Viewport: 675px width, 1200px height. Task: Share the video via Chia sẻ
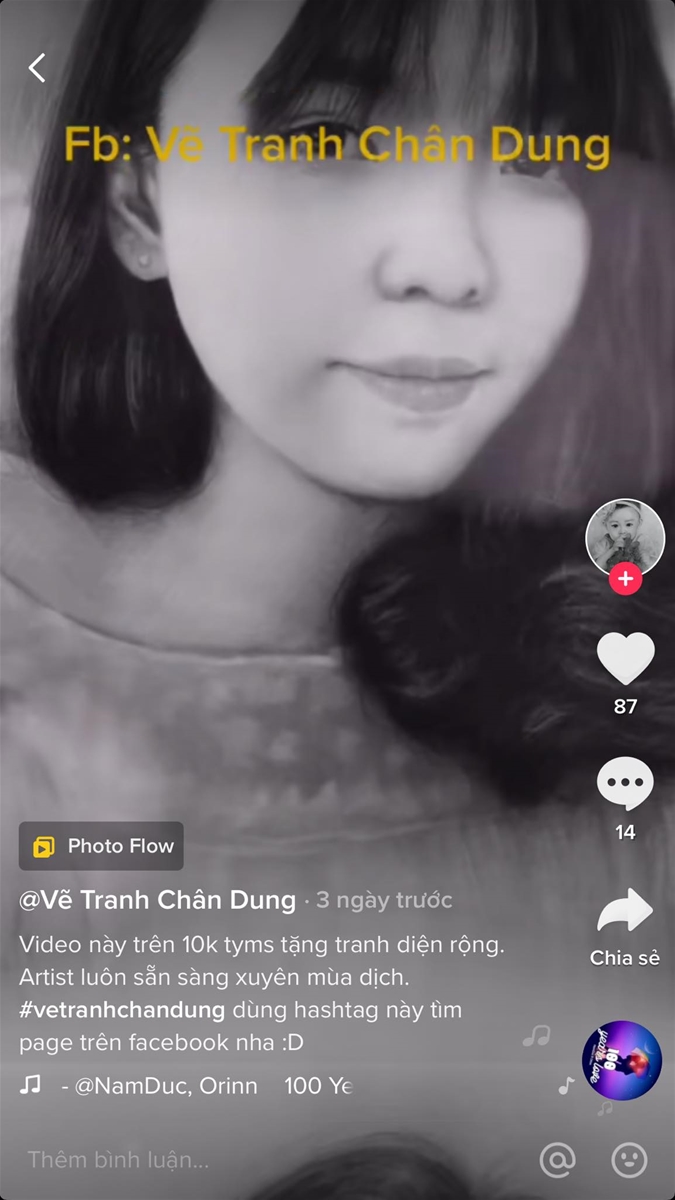[625, 912]
